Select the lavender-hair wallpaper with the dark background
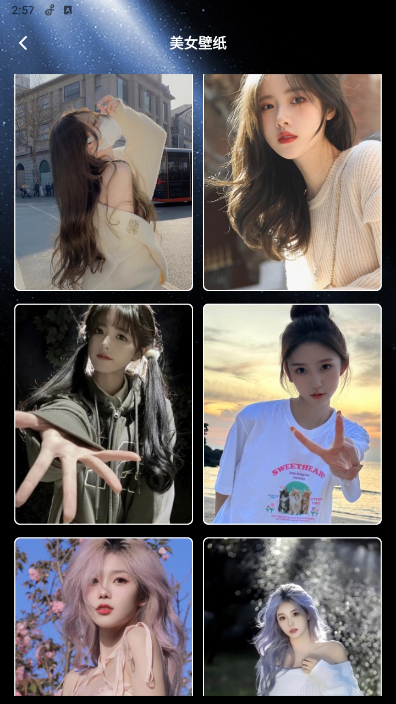This screenshot has height=704, width=396. [292, 616]
